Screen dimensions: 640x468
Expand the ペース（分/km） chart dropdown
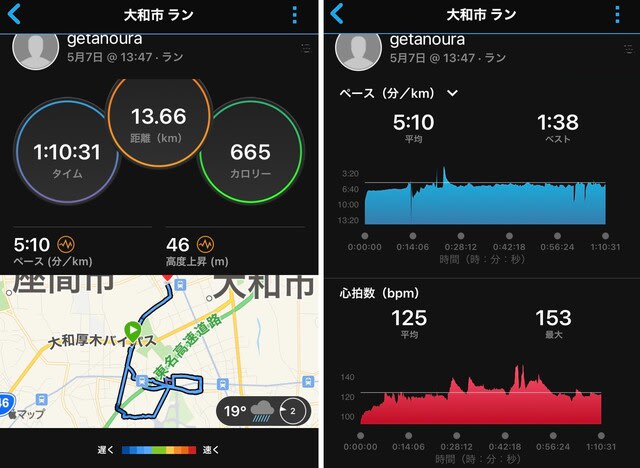click(x=452, y=93)
